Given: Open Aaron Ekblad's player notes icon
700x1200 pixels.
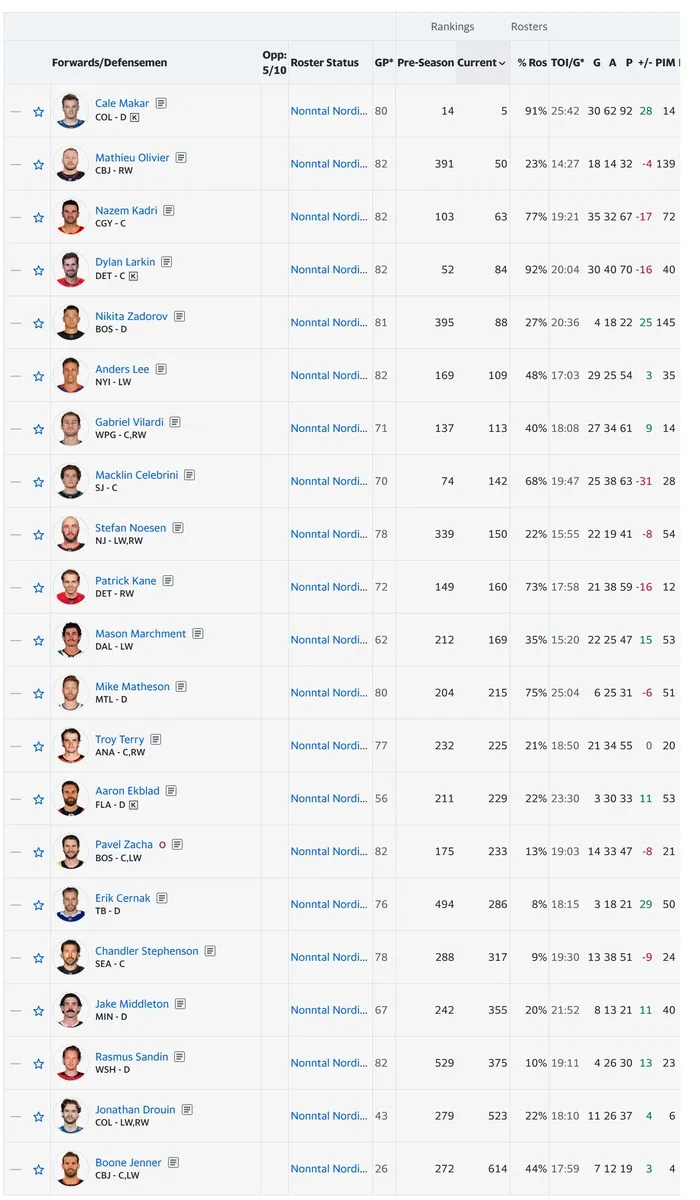Looking at the screenshot, I should [x=171, y=790].
